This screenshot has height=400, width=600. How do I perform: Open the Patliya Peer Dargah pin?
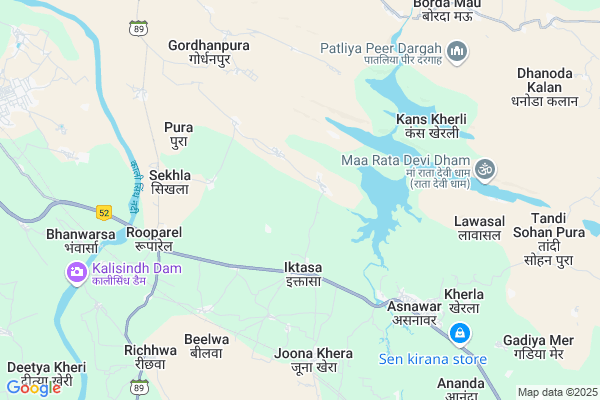[458, 50]
